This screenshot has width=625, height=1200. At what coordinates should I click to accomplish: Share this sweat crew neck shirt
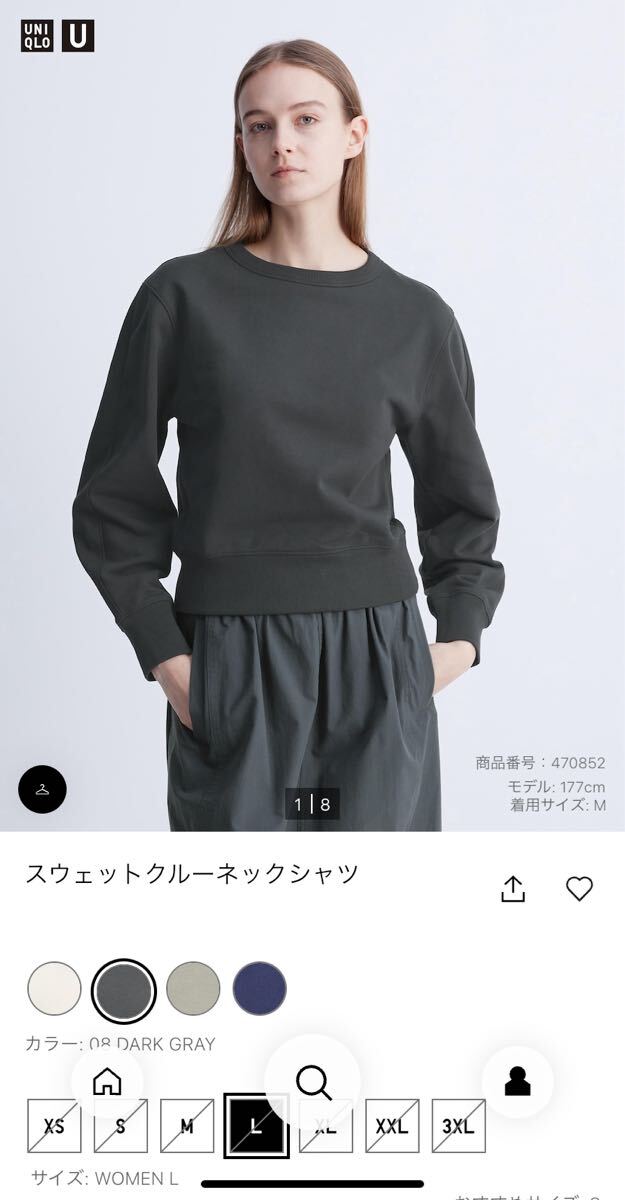coord(512,889)
